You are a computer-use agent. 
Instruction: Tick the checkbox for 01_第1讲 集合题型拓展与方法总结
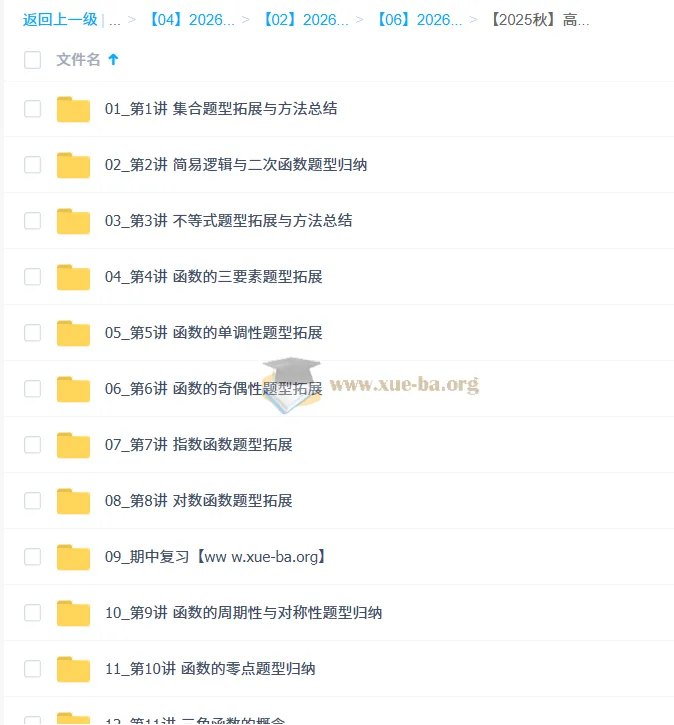33,108
